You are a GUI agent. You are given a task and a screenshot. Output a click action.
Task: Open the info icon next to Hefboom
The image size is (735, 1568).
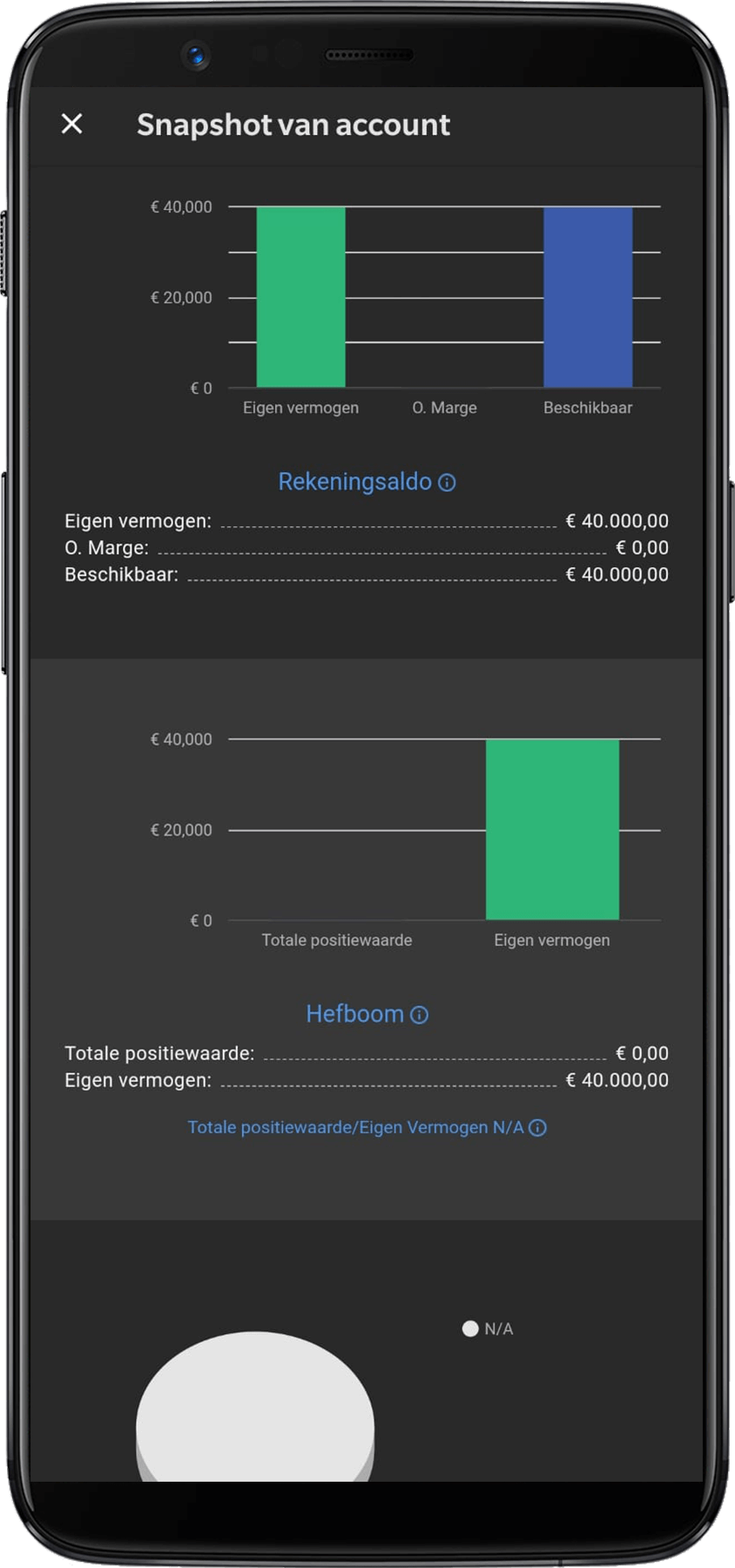pyautogui.click(x=419, y=1015)
